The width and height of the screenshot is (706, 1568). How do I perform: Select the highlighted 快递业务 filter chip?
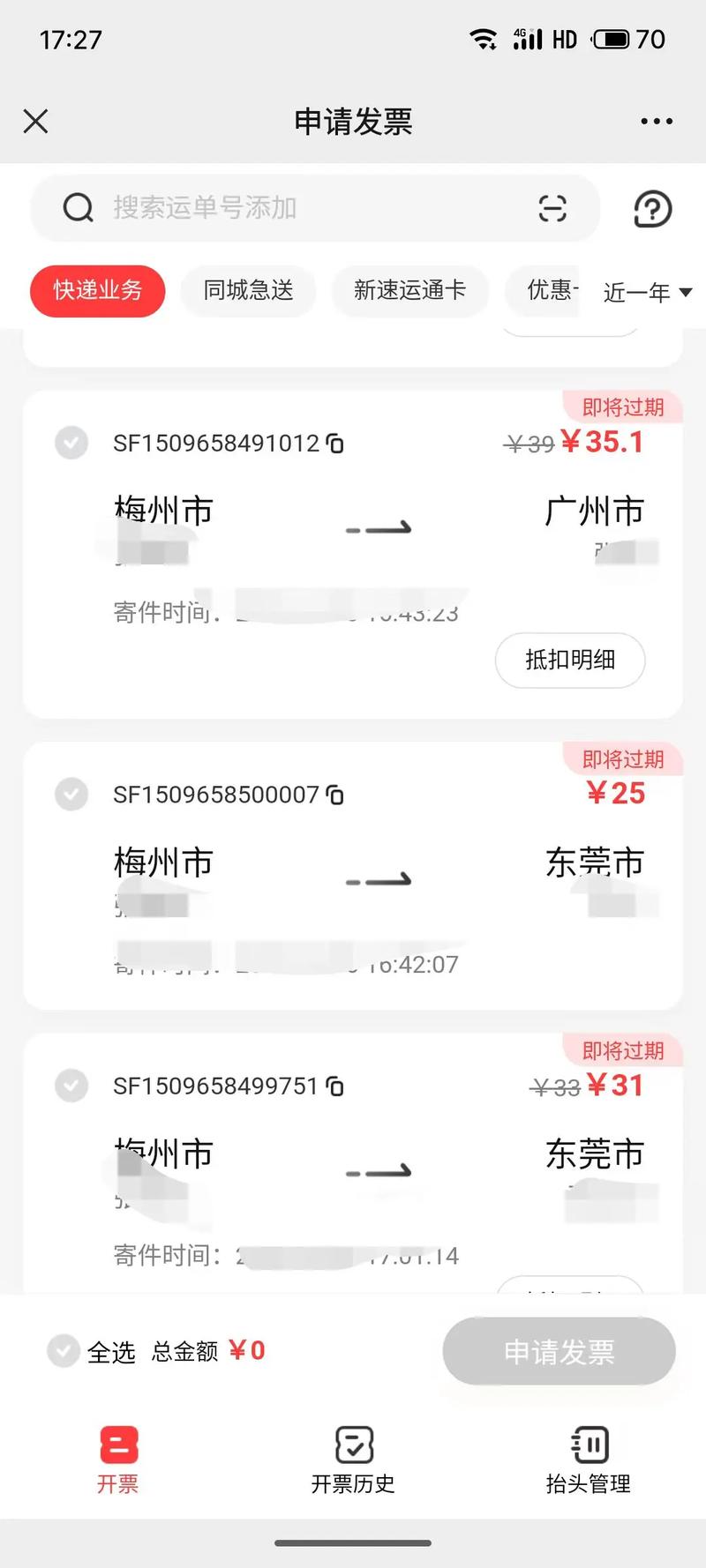(97, 291)
